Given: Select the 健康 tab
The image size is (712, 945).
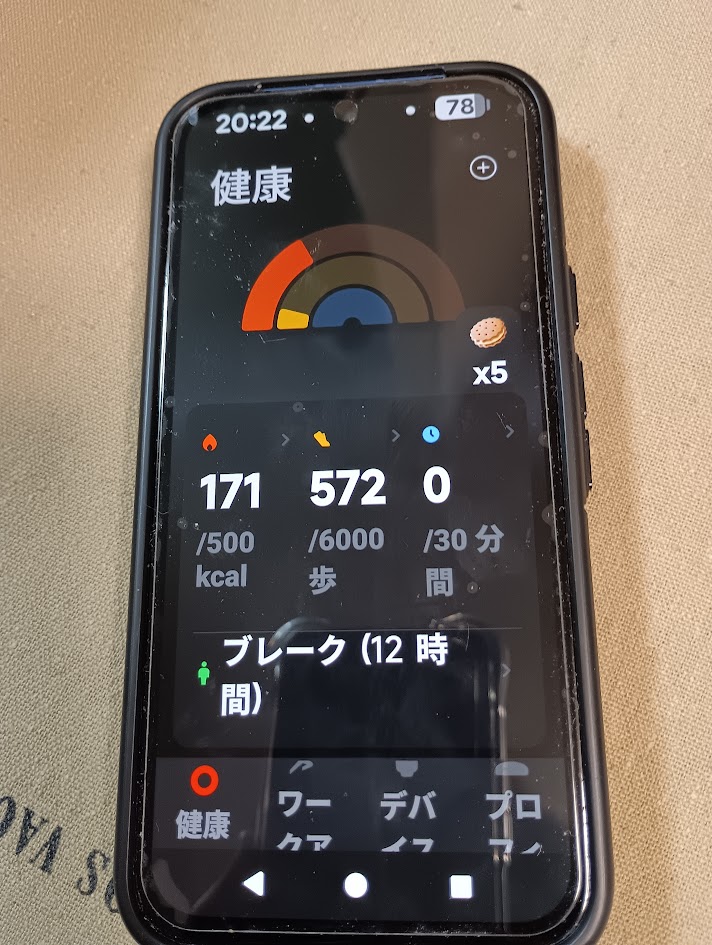Looking at the screenshot, I should click(204, 805).
